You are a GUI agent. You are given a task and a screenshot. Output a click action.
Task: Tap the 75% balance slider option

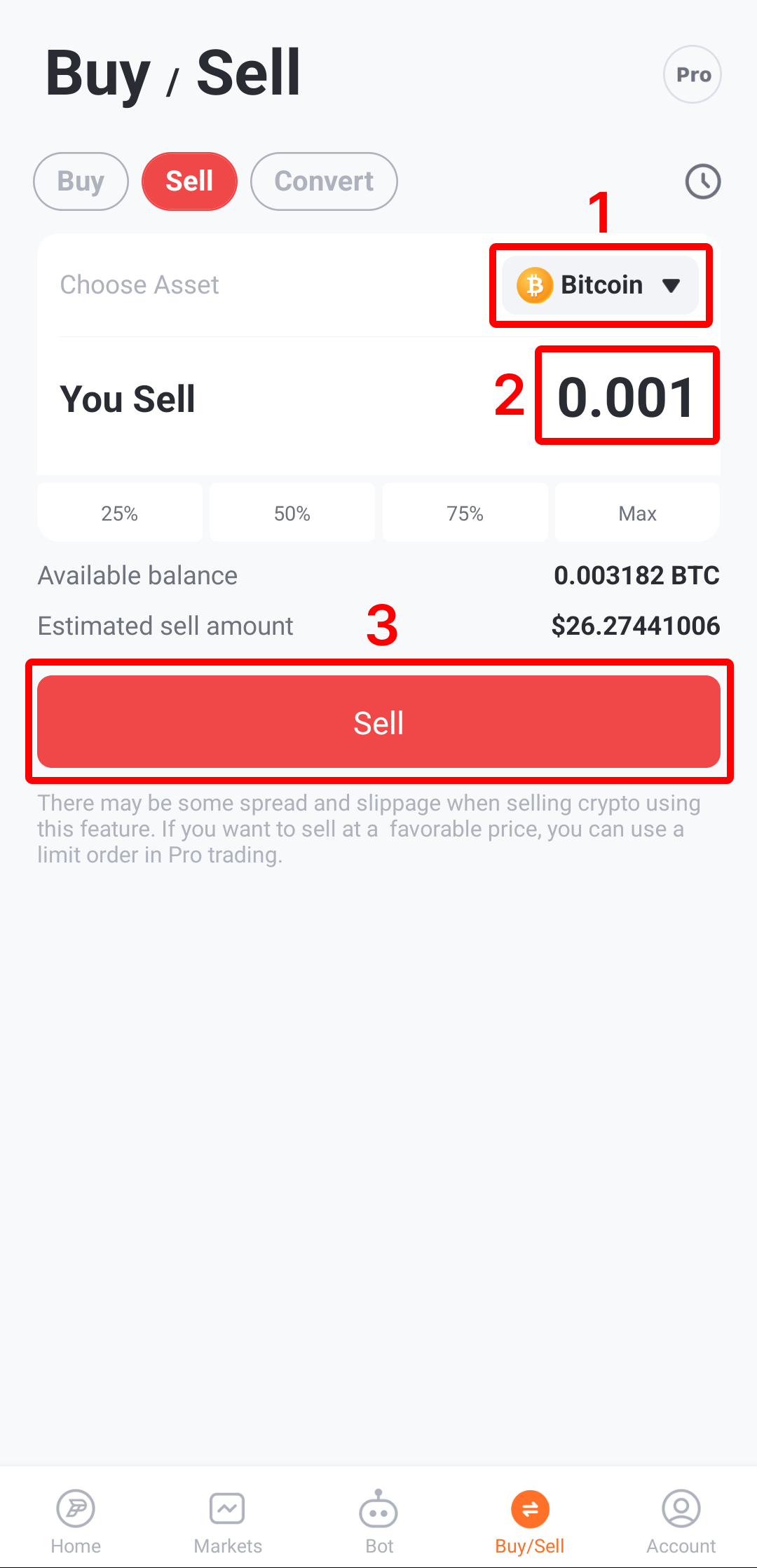pyautogui.click(x=465, y=512)
